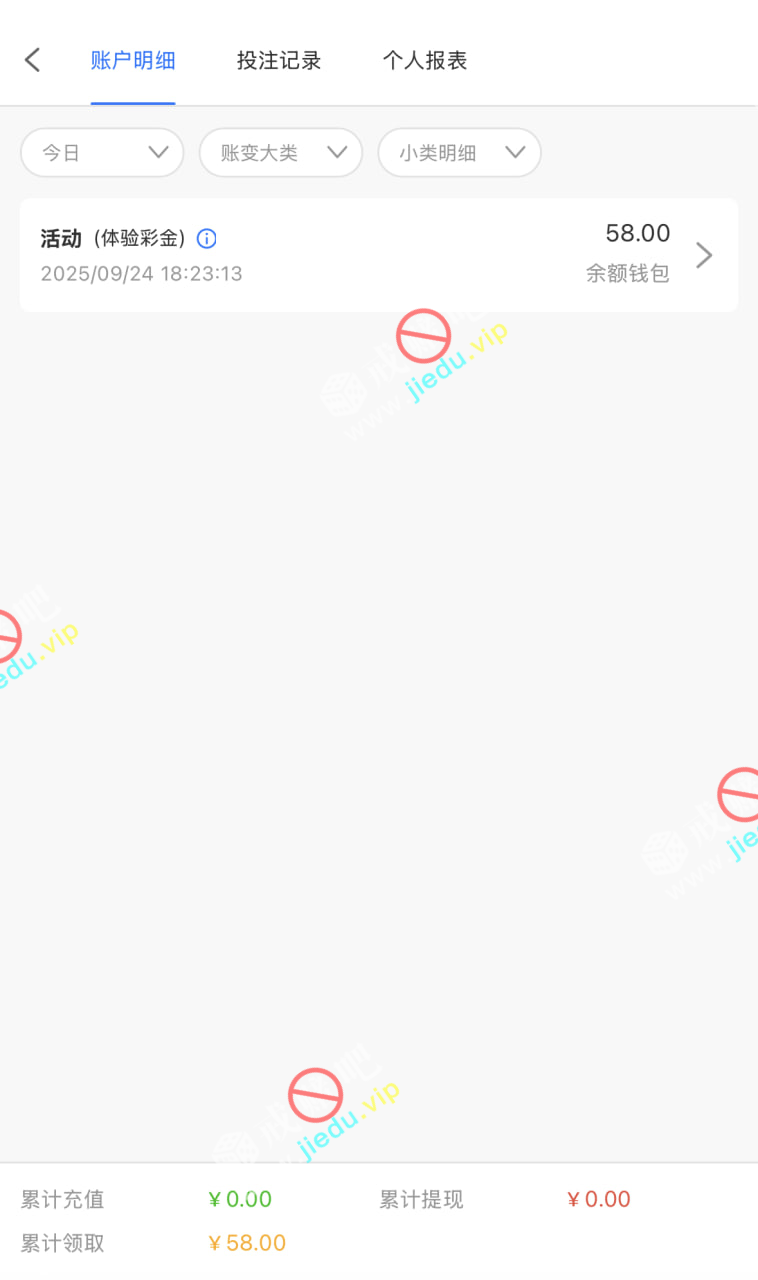This screenshot has height=1280, width=758.
Task: Open the 小类明细 filter dropdown
Action: [x=459, y=153]
